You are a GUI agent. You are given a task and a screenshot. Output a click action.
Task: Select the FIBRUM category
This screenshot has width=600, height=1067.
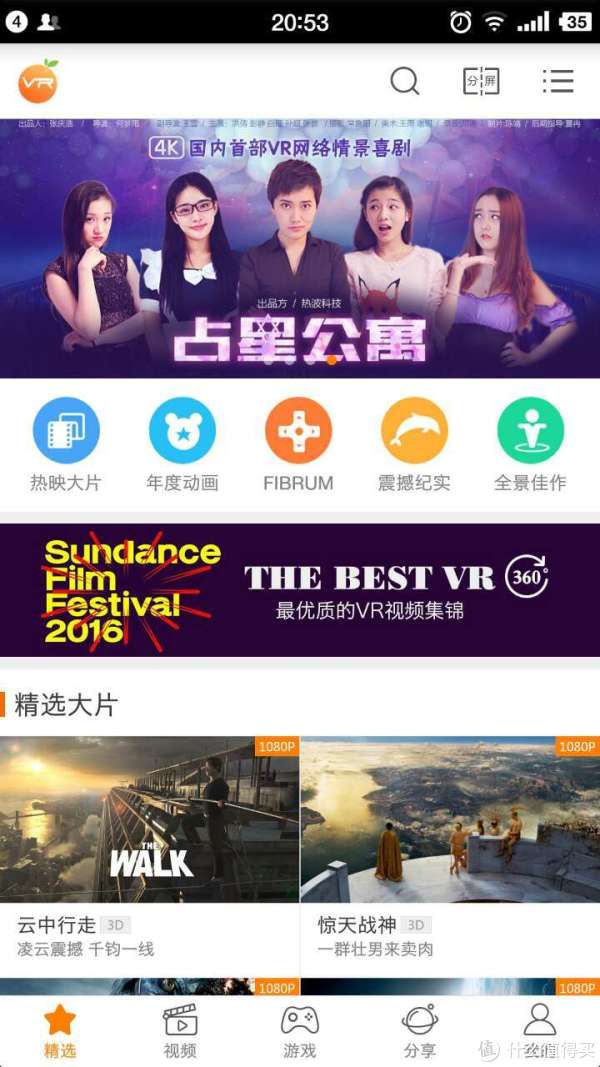(x=298, y=445)
